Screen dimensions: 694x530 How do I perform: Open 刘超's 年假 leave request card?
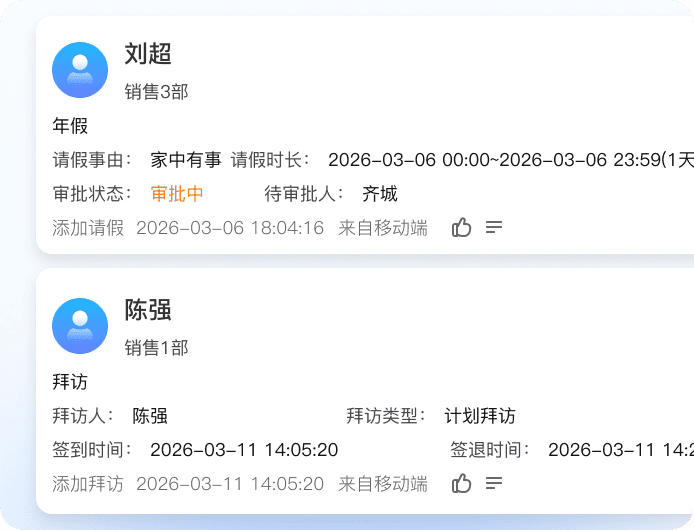(70, 126)
